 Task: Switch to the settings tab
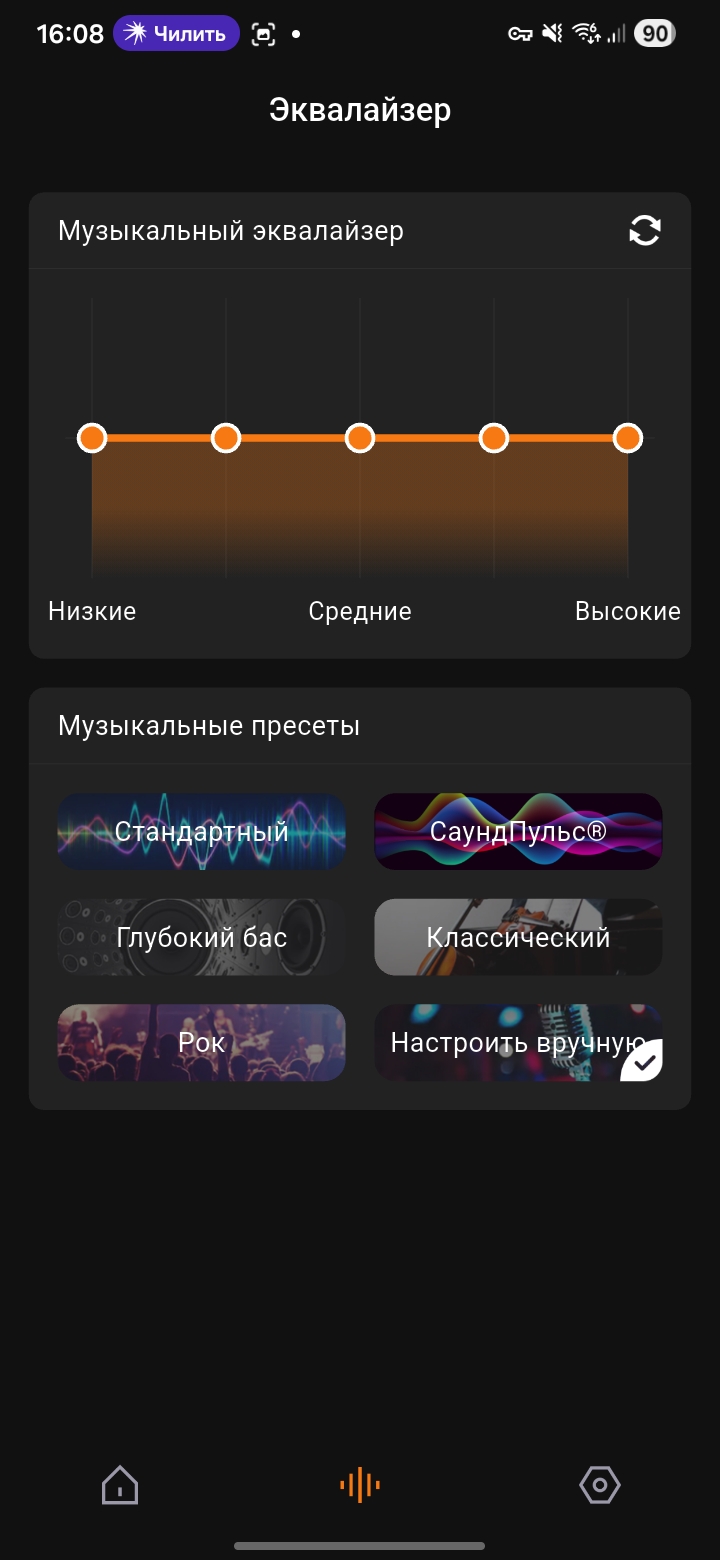(x=600, y=1485)
